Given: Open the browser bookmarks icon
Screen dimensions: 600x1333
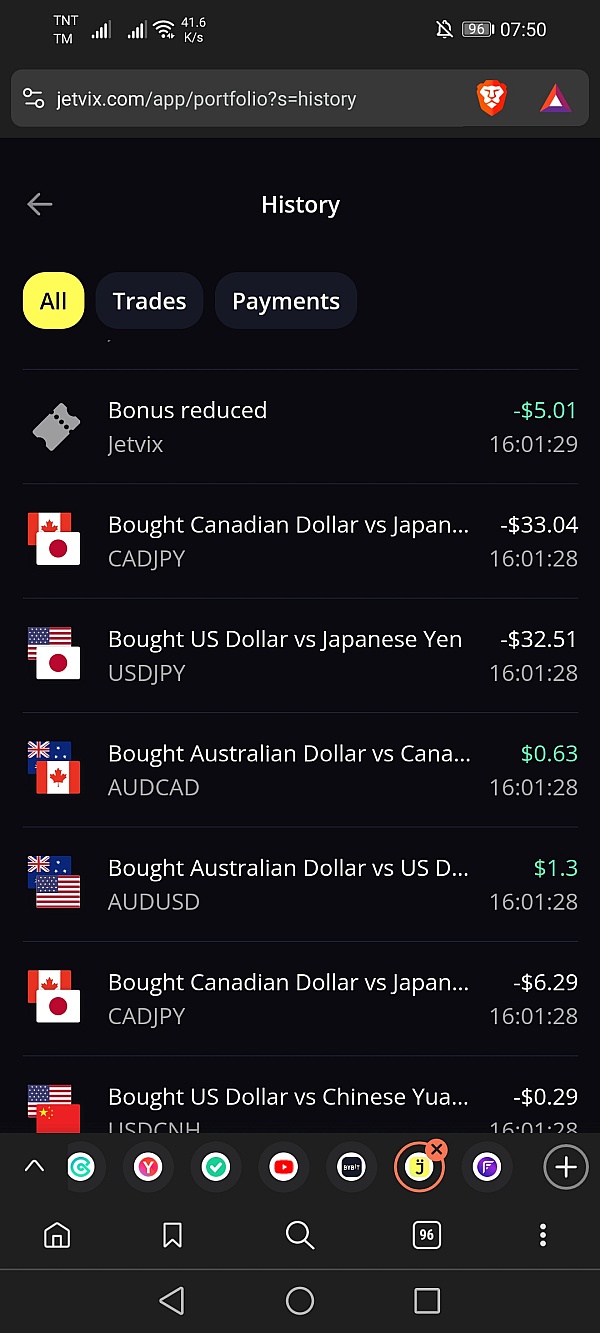Looking at the screenshot, I should (x=172, y=1235).
